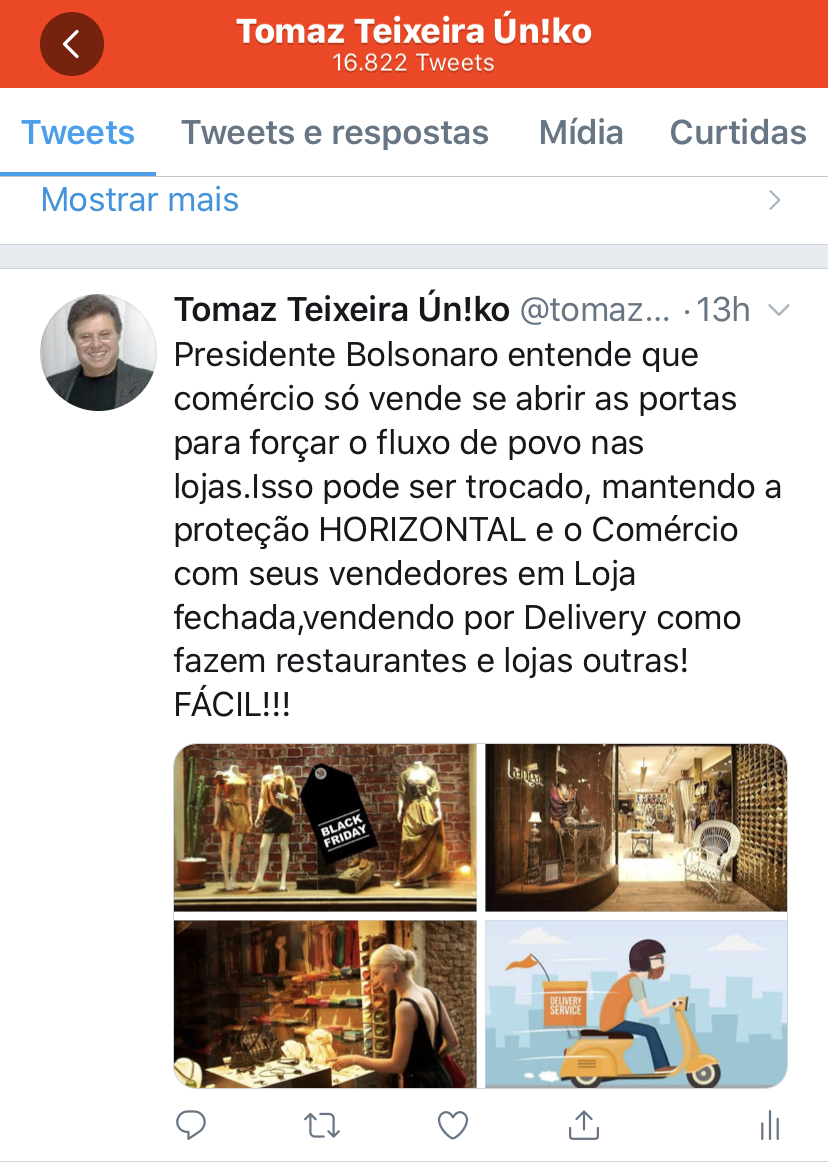Like the tweet with the heart icon

[x=453, y=1126]
